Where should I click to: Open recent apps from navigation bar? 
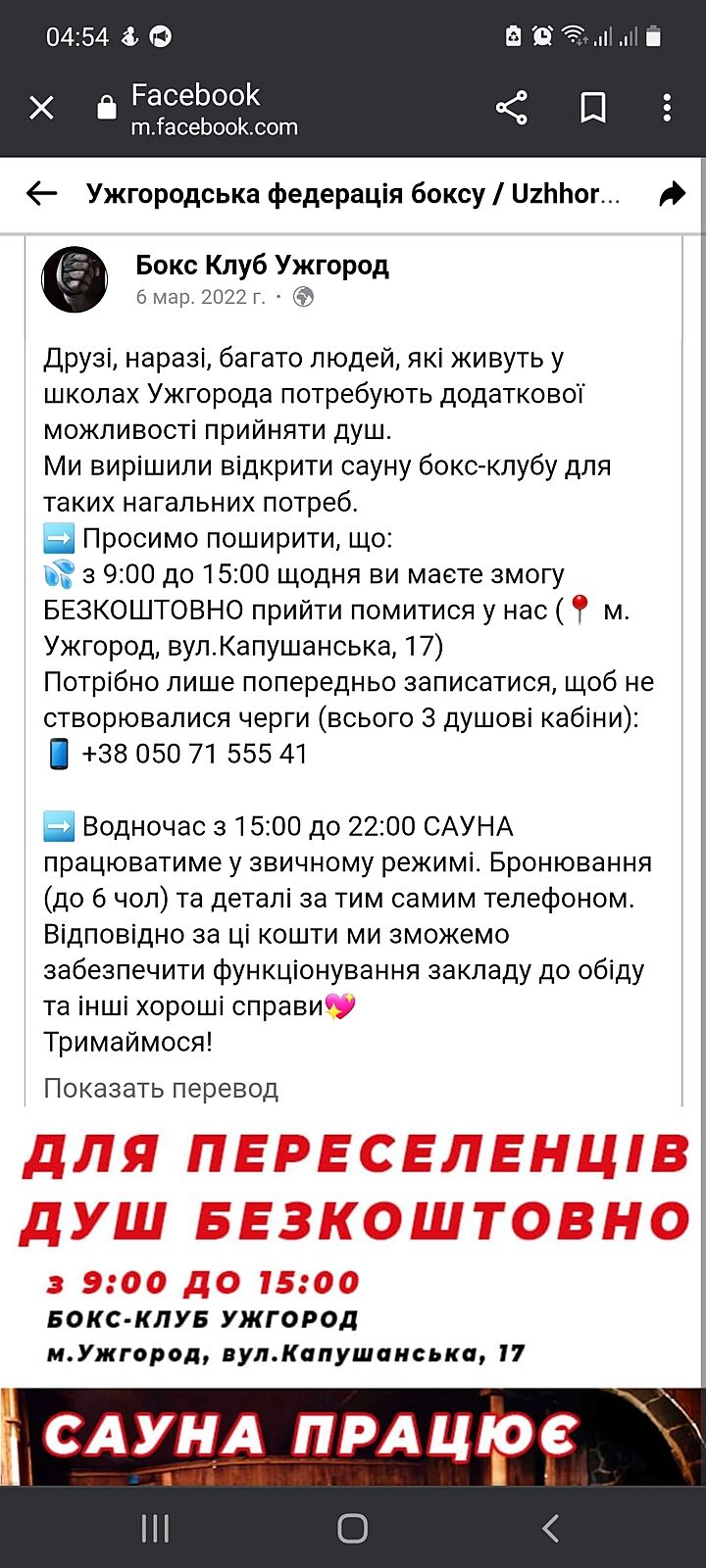[155, 1528]
